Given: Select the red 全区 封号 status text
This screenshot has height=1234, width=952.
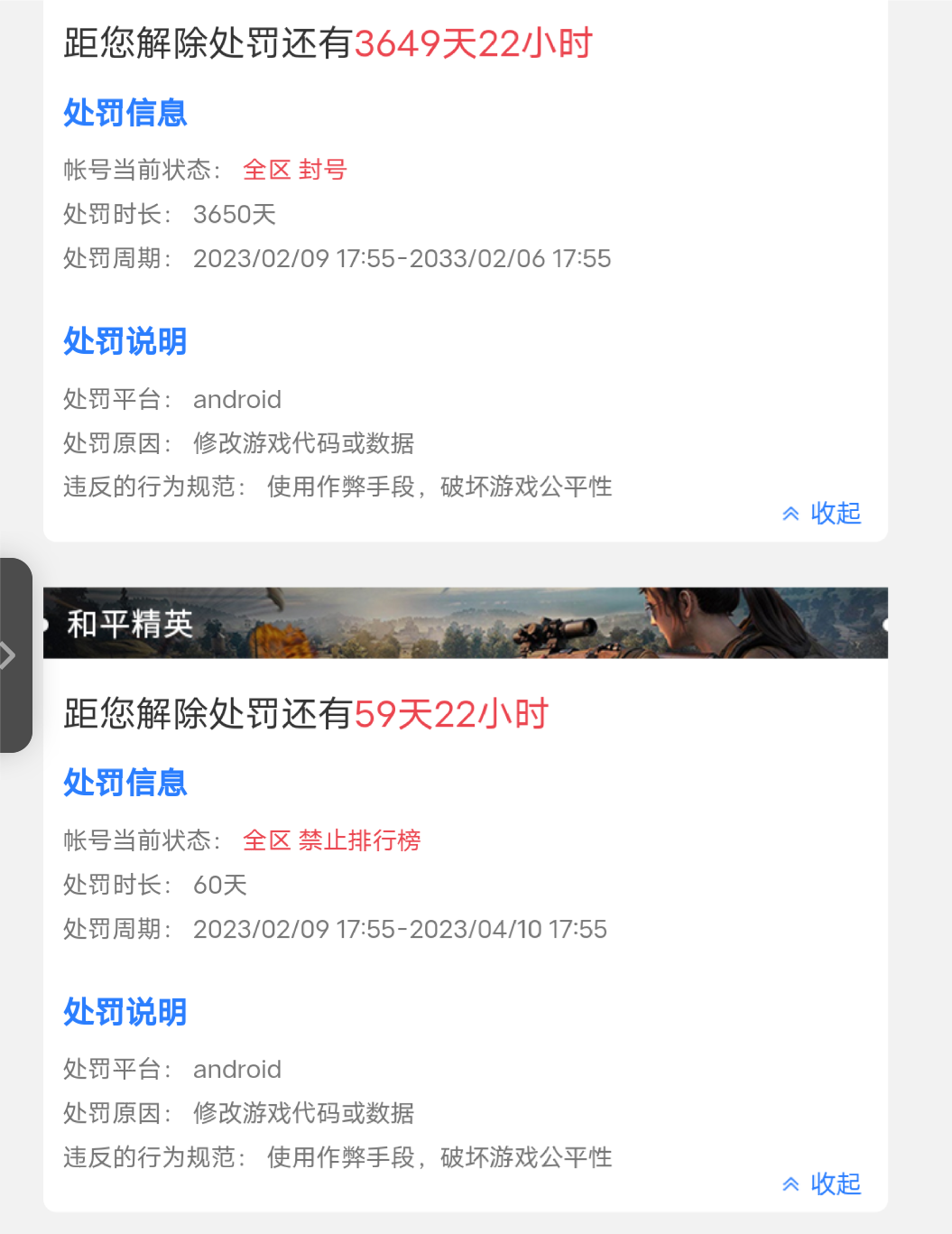Looking at the screenshot, I should click(x=295, y=170).
